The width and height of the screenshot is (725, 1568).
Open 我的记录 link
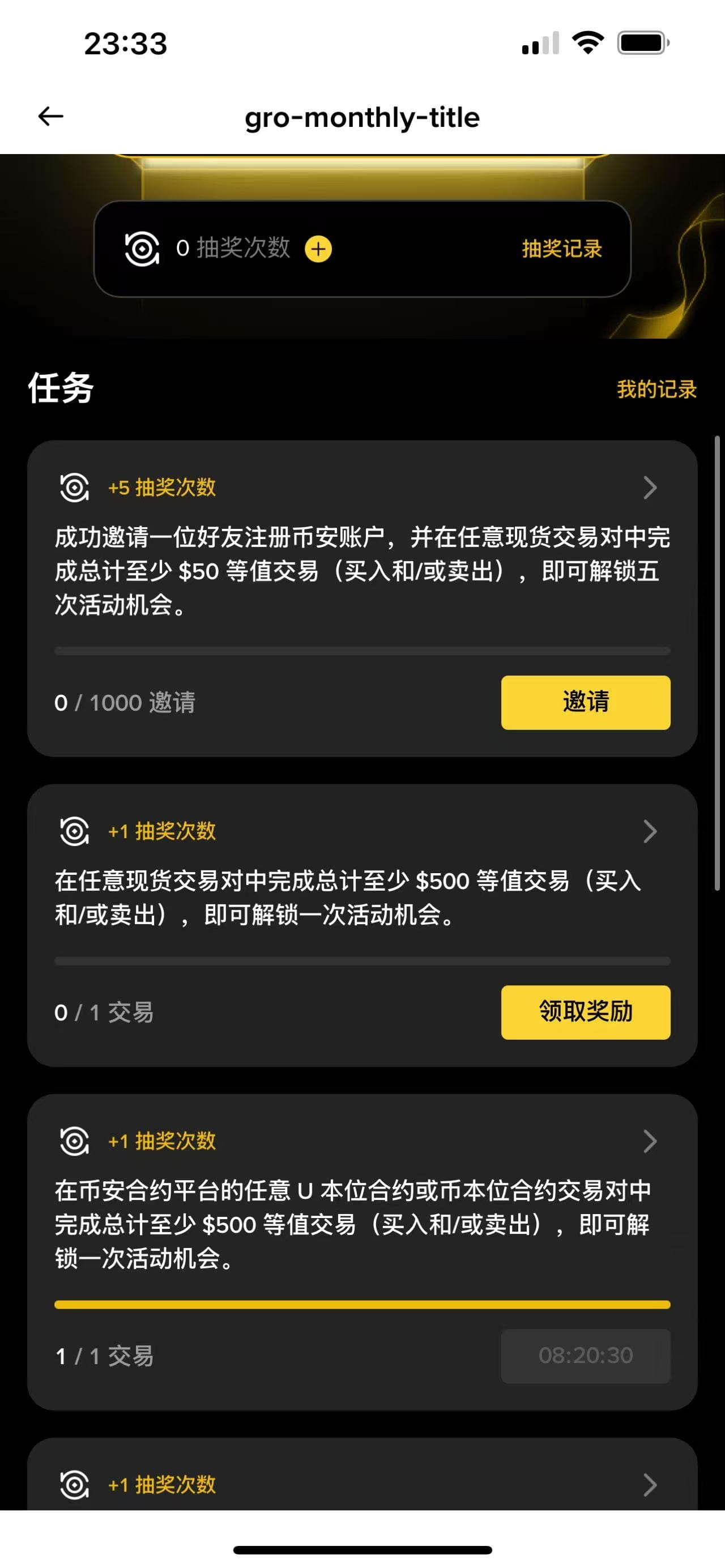(657, 389)
